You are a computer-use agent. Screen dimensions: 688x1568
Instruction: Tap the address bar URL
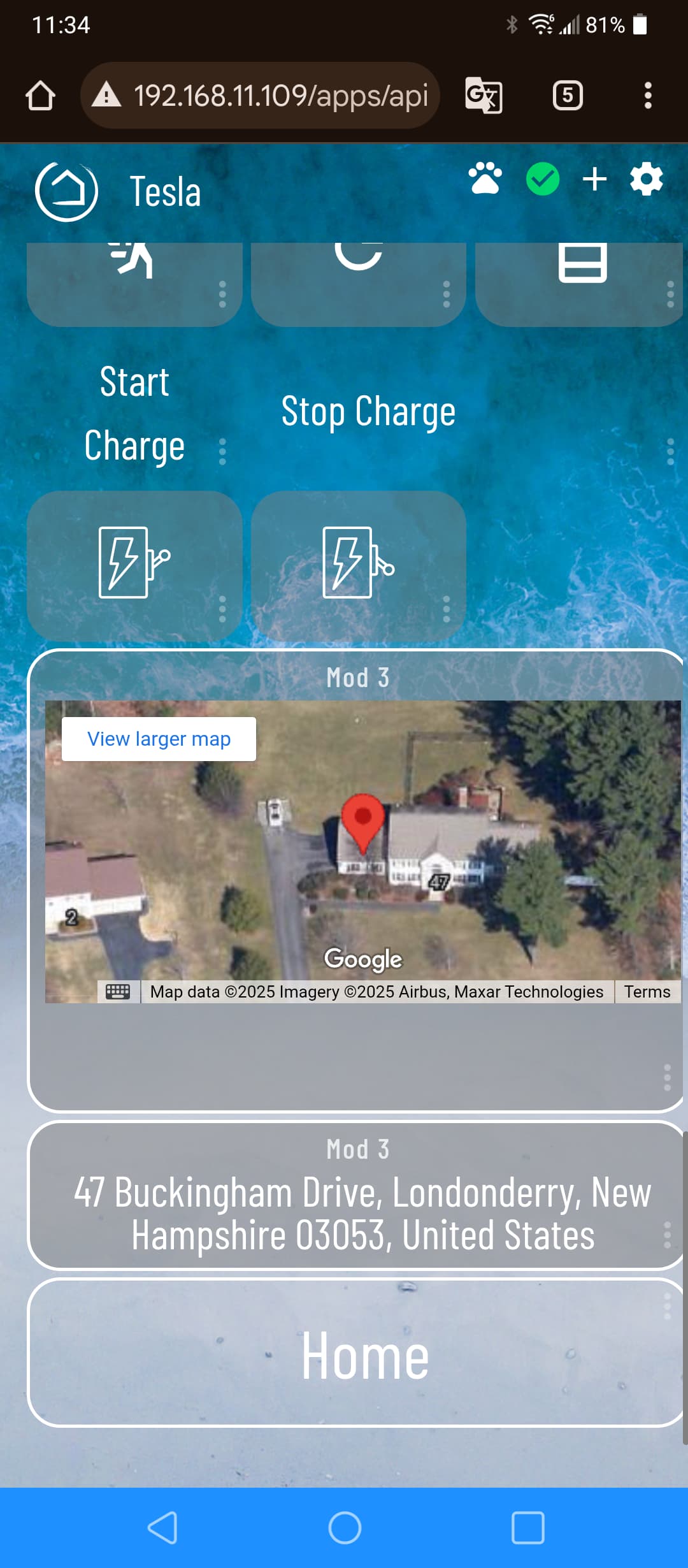click(280, 96)
